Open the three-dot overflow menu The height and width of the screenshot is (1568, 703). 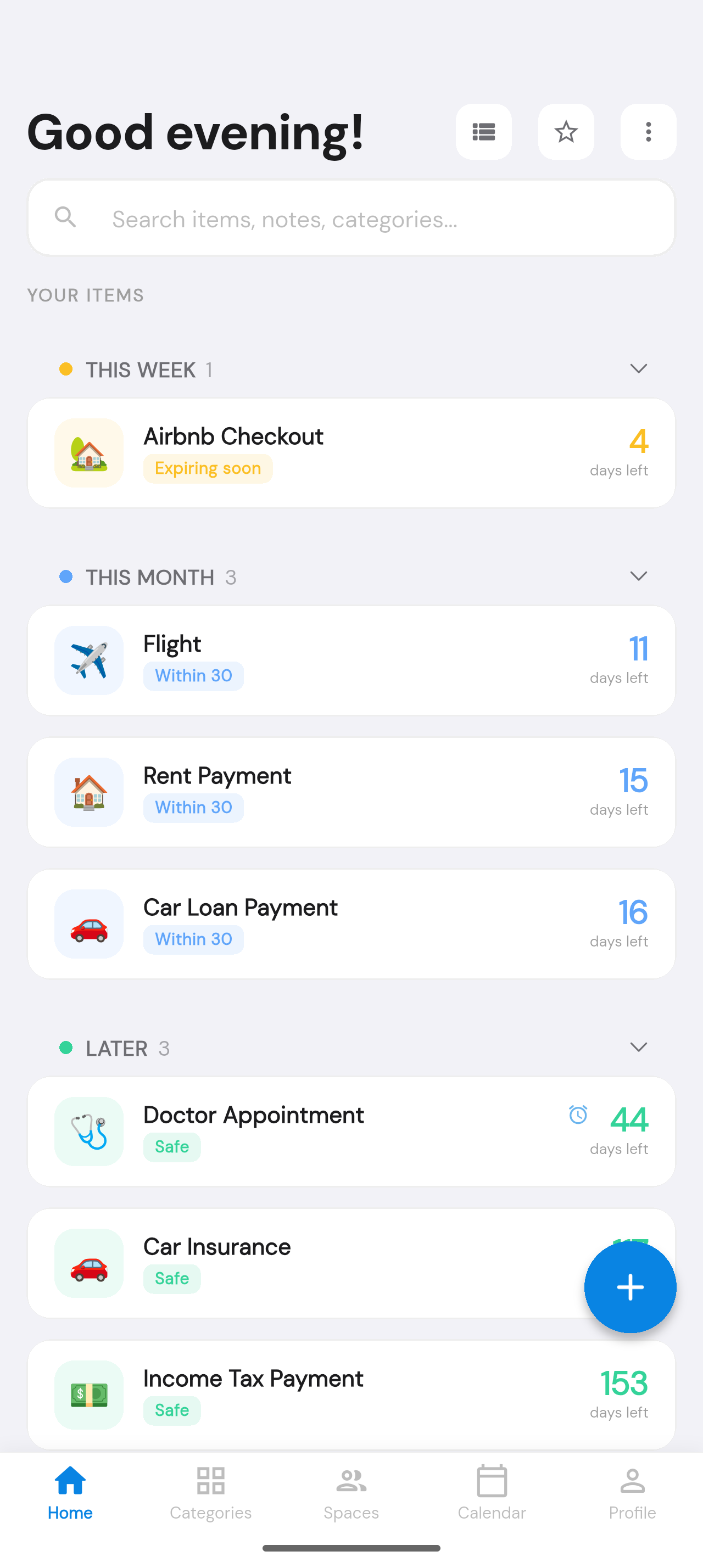coord(648,131)
